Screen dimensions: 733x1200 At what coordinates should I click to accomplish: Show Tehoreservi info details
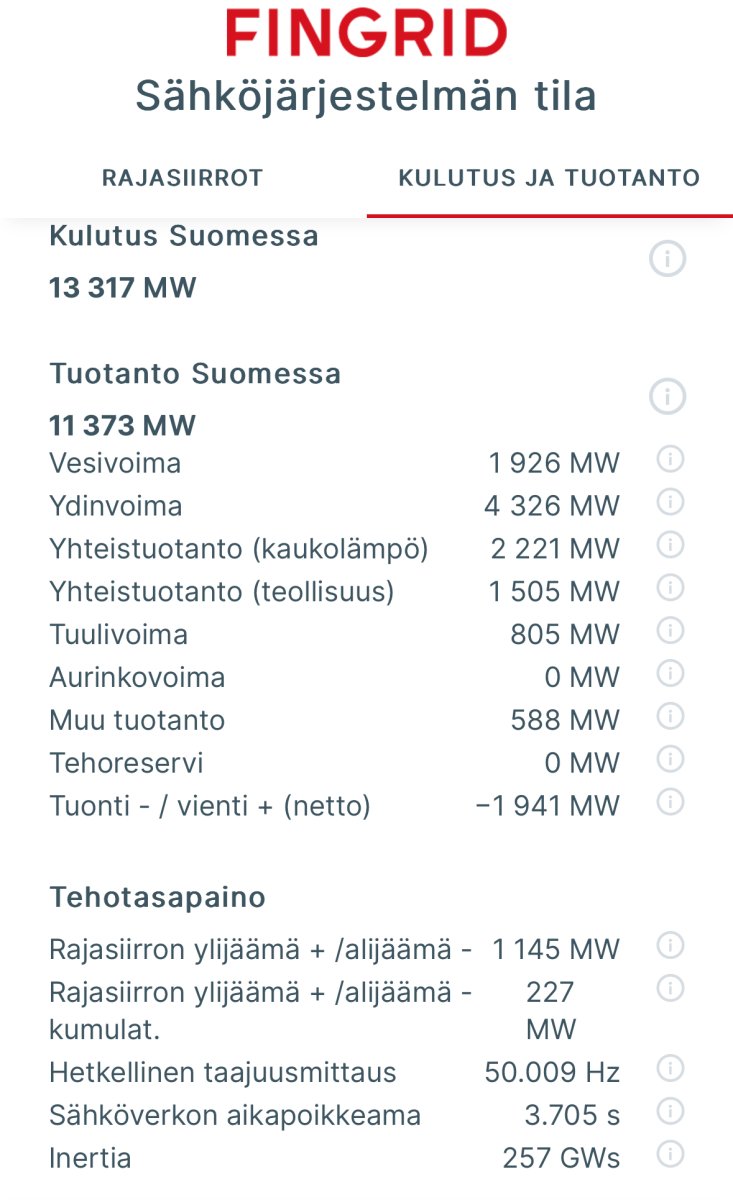point(670,760)
